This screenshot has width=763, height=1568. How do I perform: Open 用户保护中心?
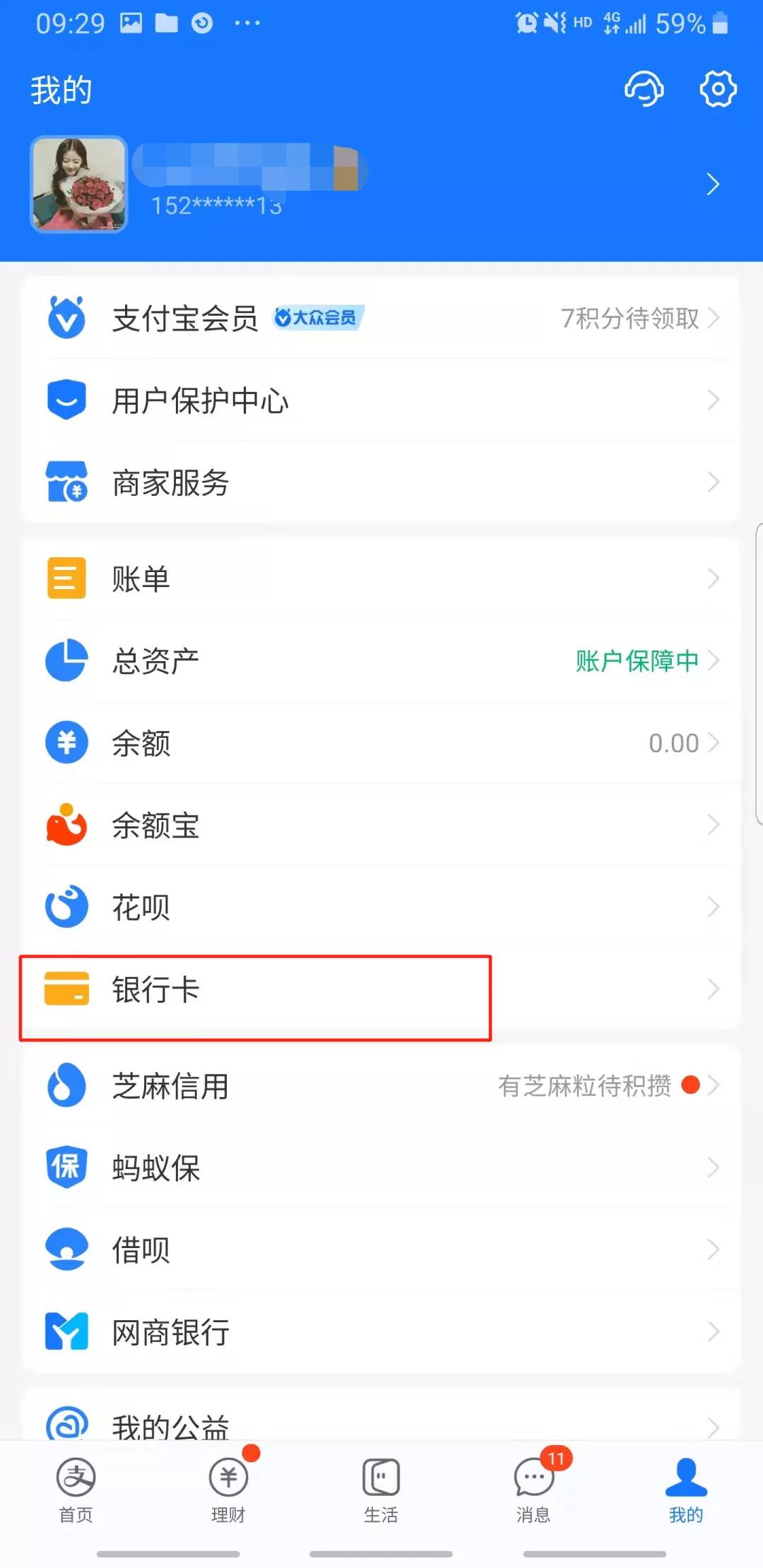[381, 400]
